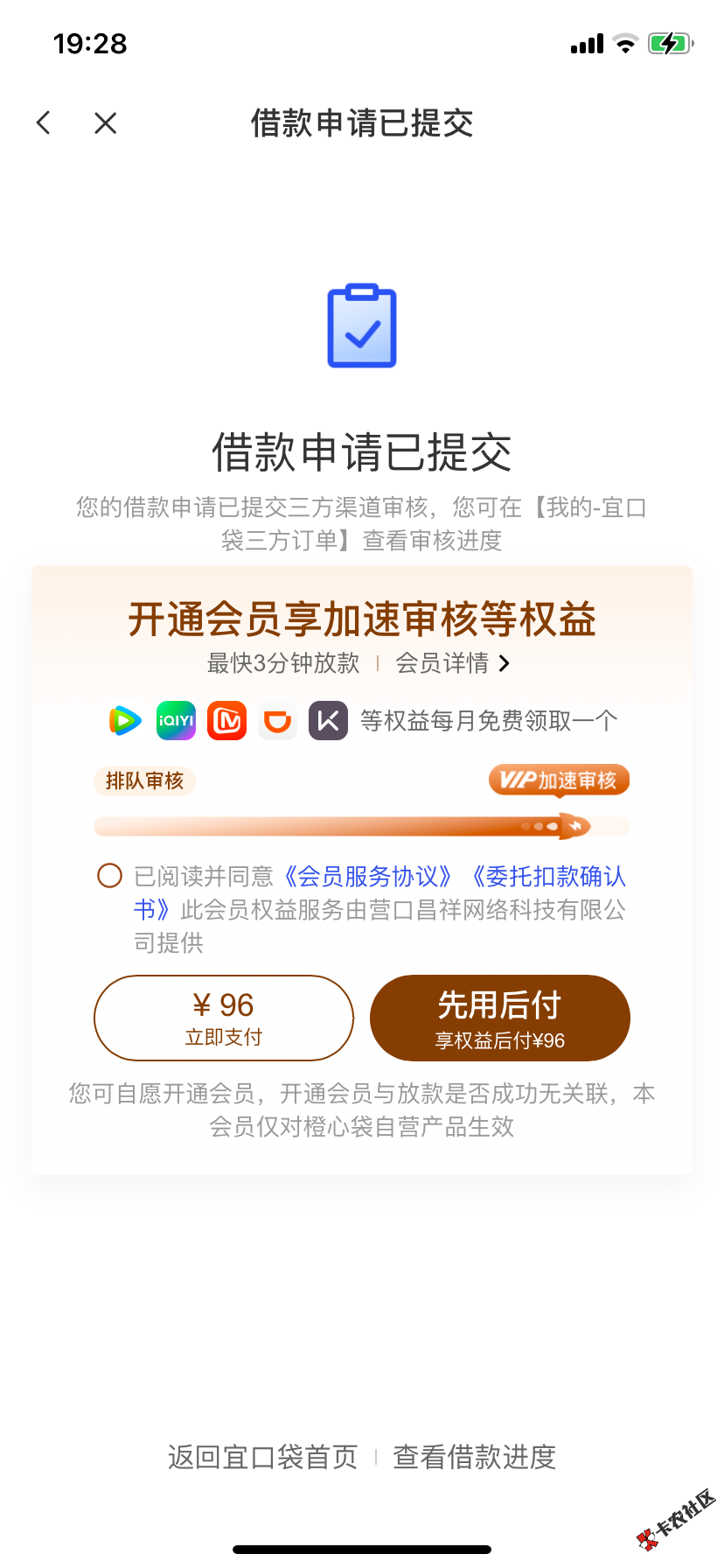Open 会员详情 membership details

pyautogui.click(x=451, y=664)
